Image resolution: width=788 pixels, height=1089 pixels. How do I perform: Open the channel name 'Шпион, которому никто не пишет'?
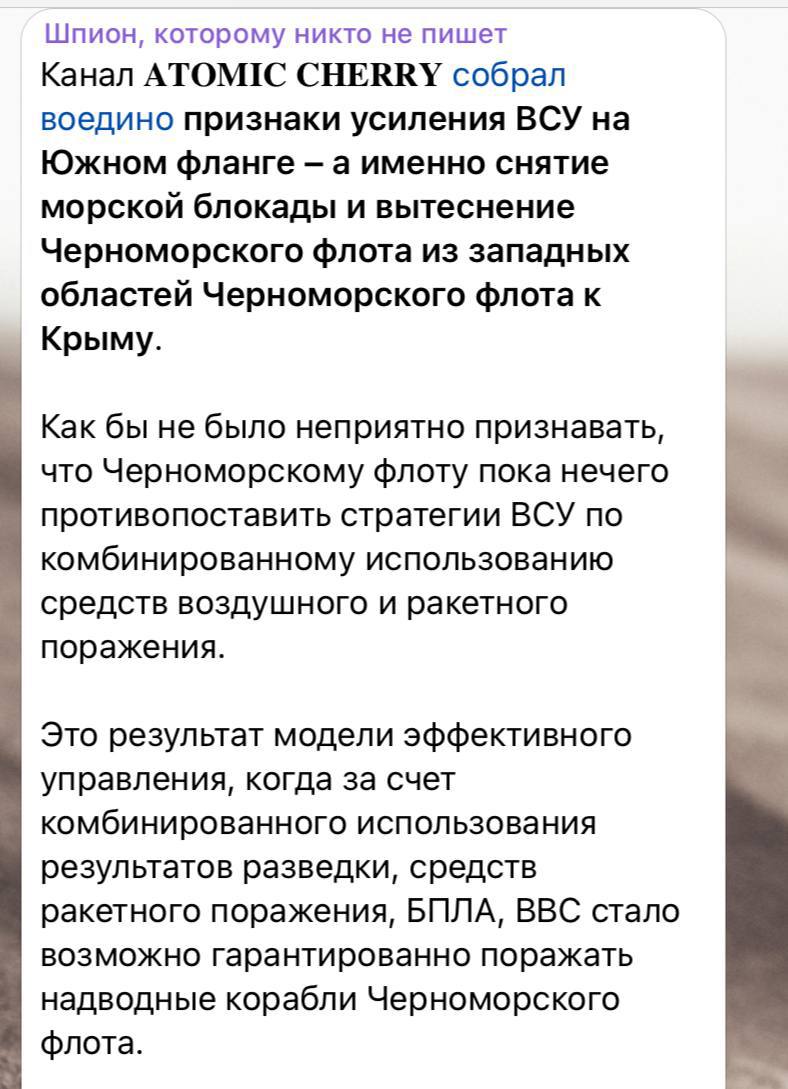276,35
